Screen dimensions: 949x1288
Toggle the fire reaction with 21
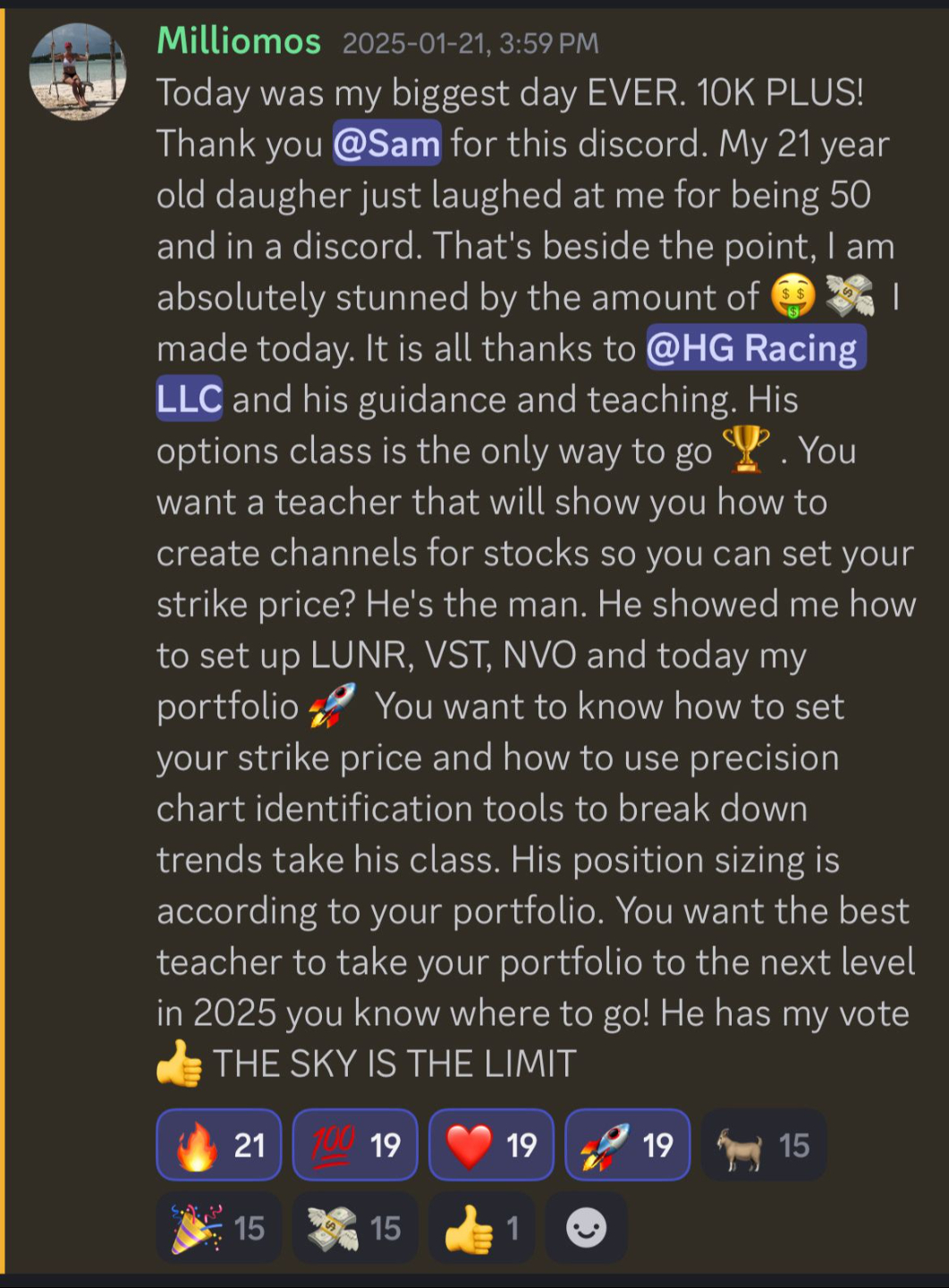click(219, 1145)
